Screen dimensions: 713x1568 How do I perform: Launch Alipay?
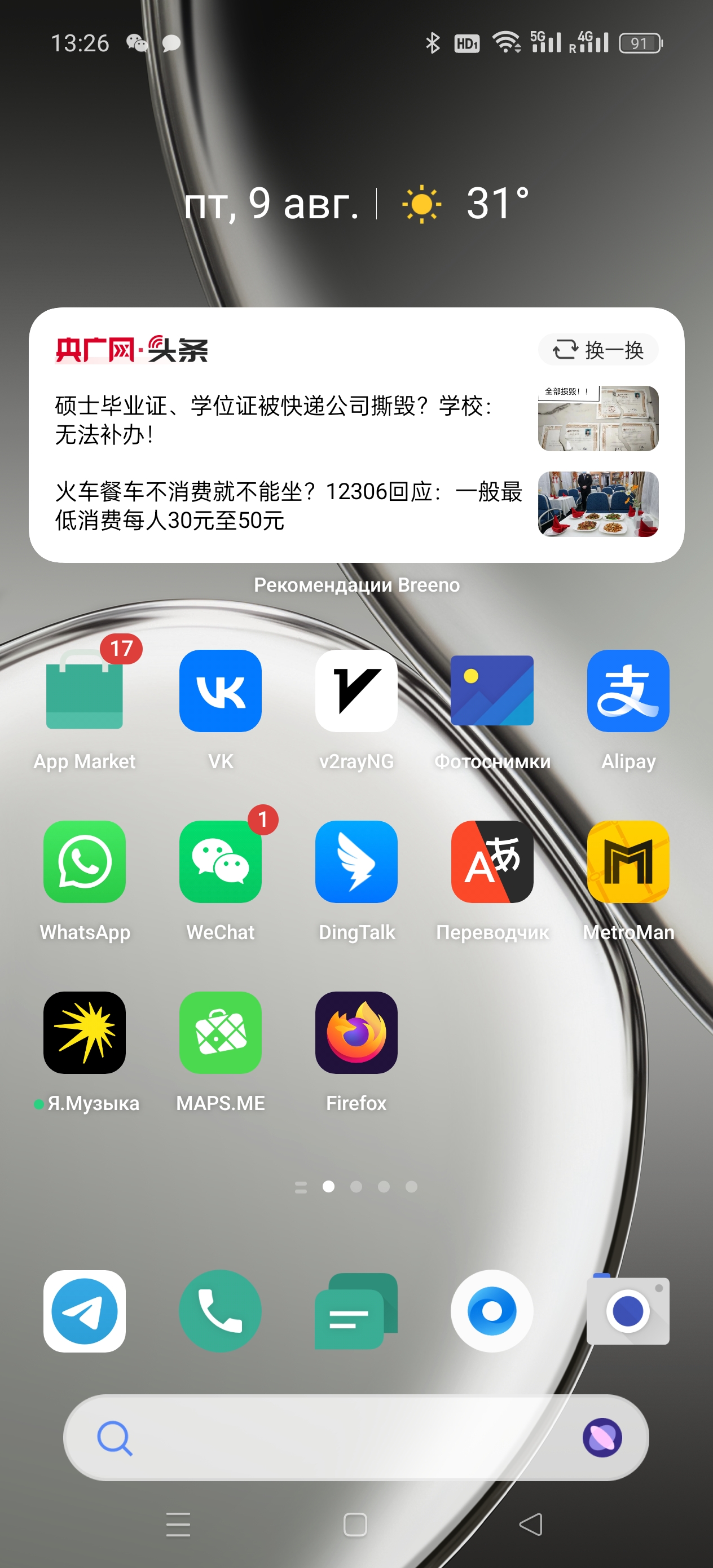[x=628, y=691]
